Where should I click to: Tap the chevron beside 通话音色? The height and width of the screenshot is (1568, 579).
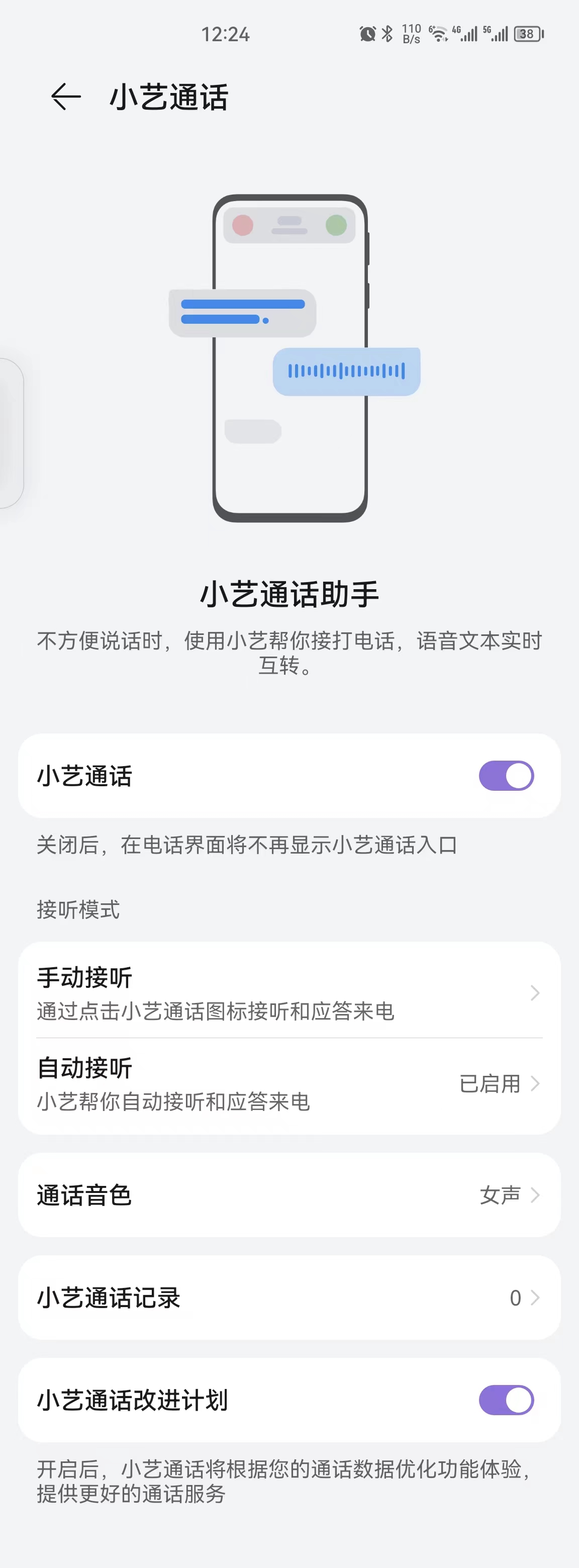tap(535, 1195)
